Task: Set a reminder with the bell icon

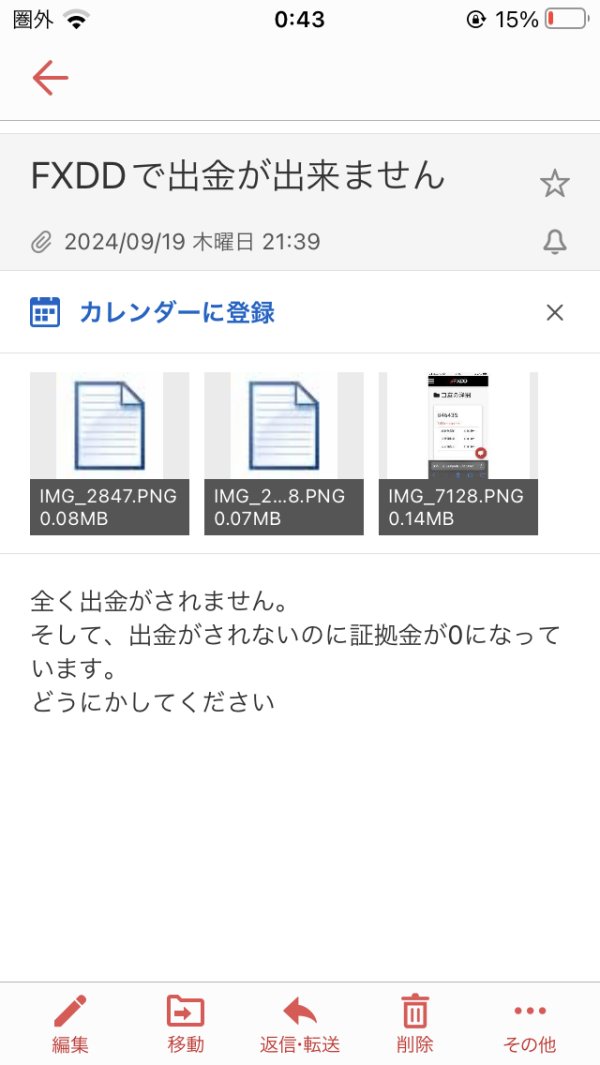Action: coord(554,242)
